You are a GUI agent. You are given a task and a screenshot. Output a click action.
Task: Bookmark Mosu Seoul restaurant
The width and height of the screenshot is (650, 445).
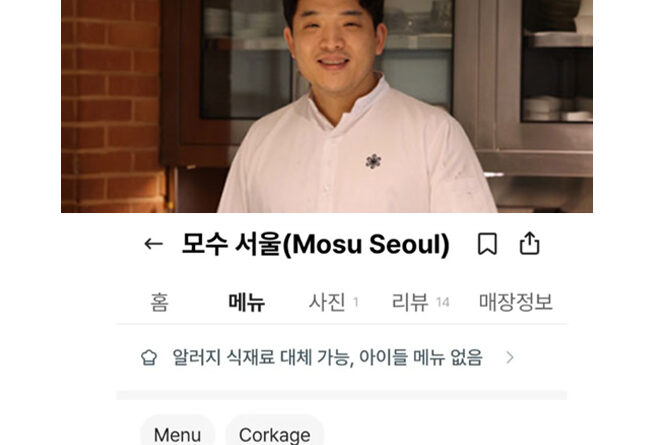(487, 244)
